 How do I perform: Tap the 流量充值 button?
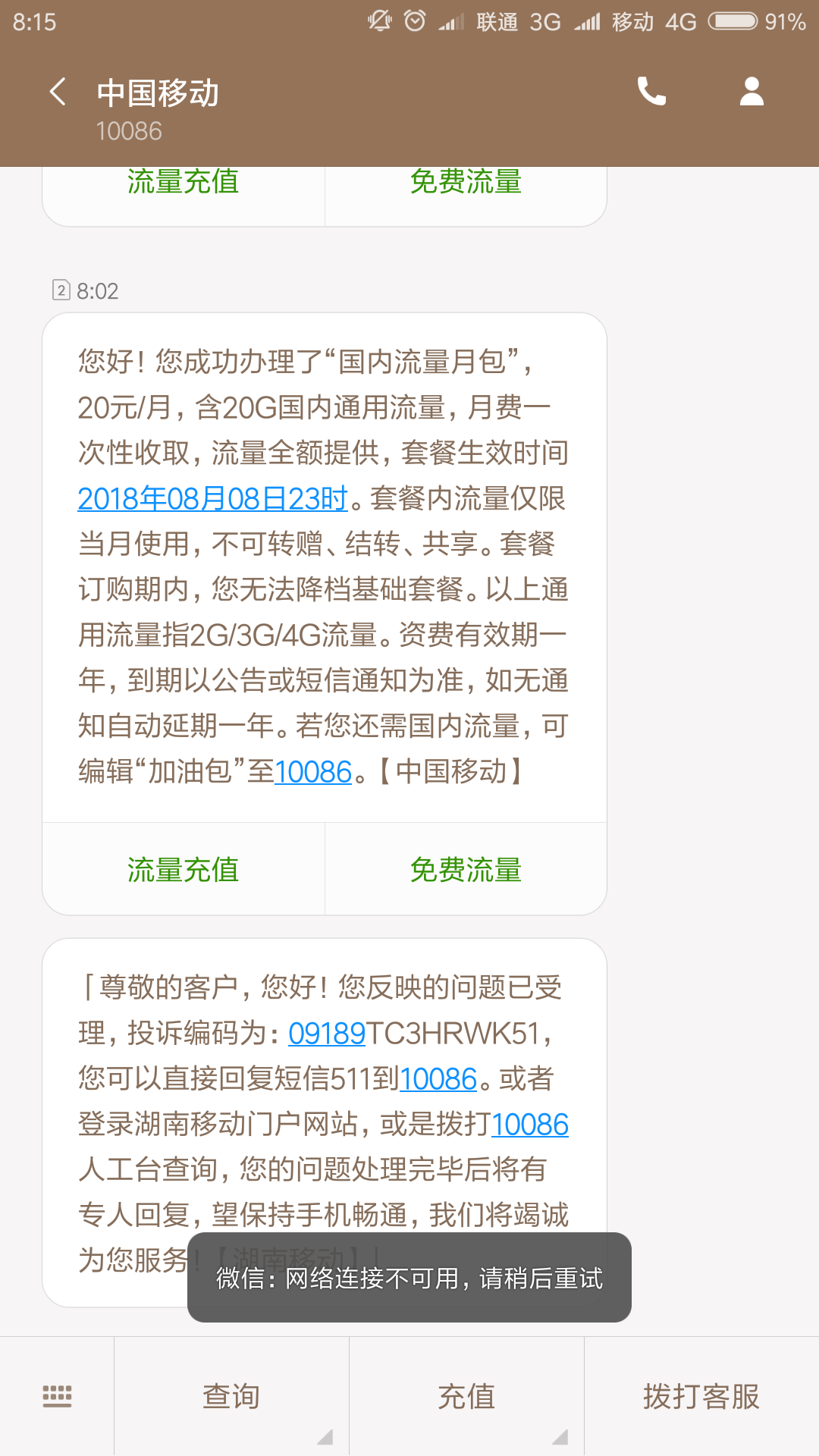183,869
